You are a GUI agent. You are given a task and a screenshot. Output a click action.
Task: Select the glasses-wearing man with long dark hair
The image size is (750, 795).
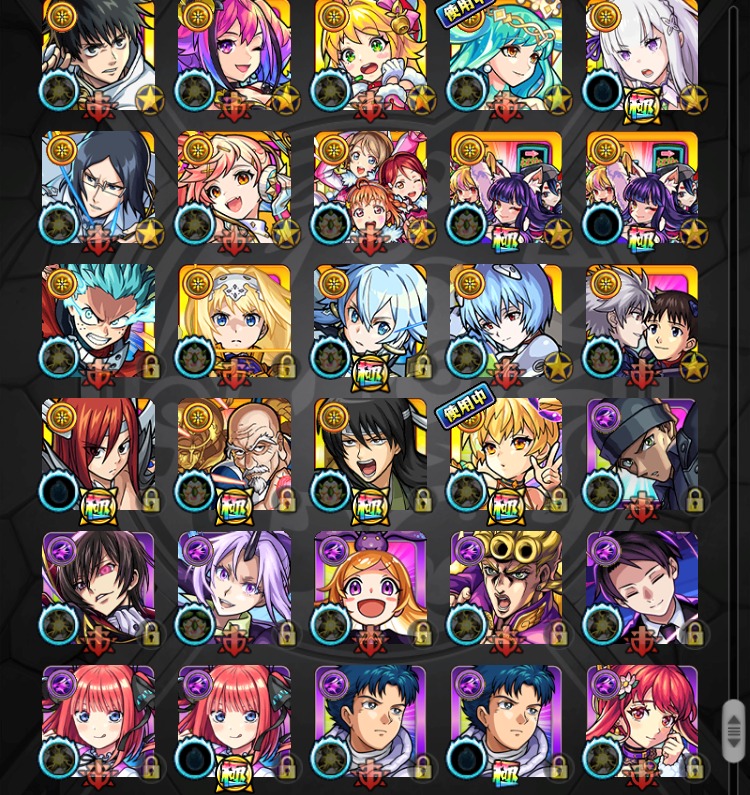pos(98,188)
